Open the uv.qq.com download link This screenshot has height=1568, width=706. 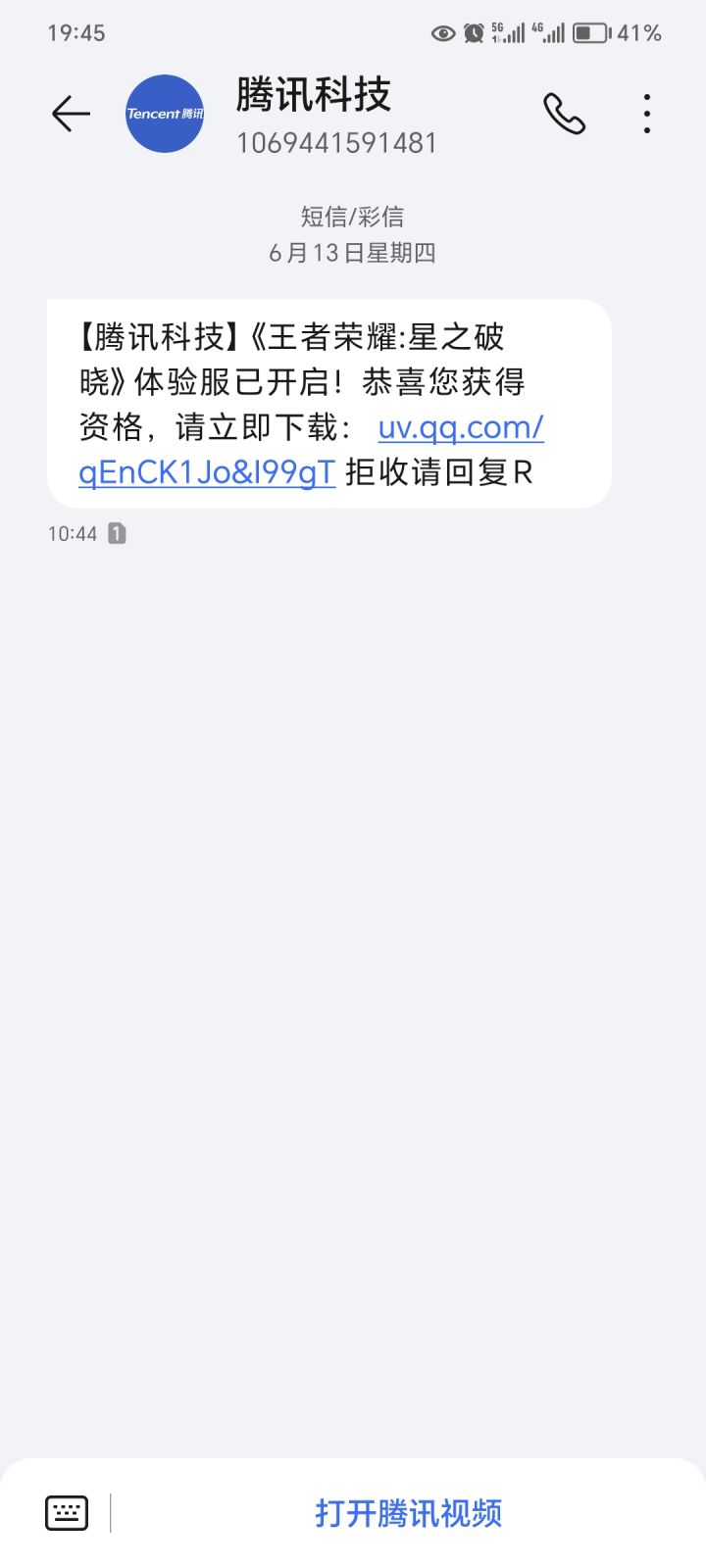(460, 428)
